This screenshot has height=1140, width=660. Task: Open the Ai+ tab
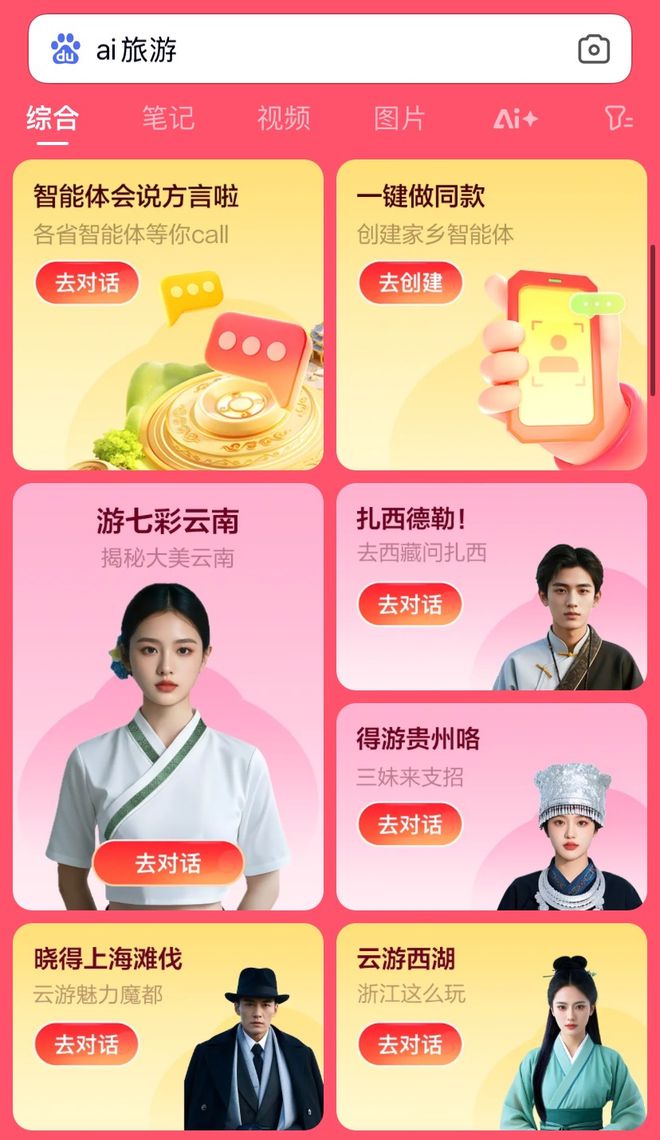(516, 119)
